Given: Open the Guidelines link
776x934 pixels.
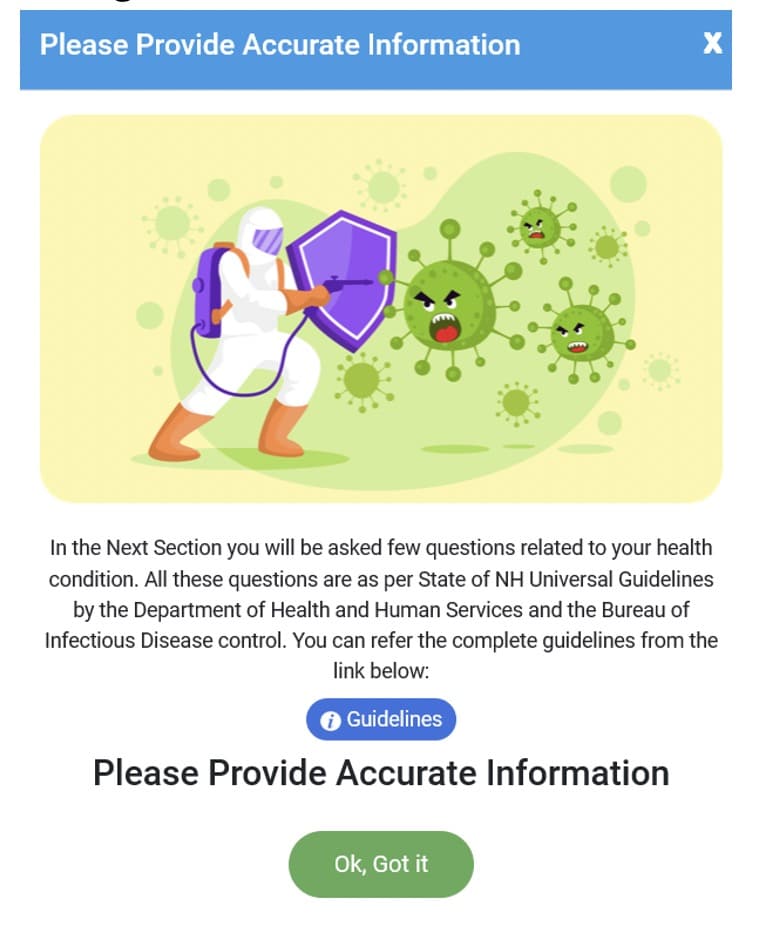Looking at the screenshot, I should click(381, 720).
